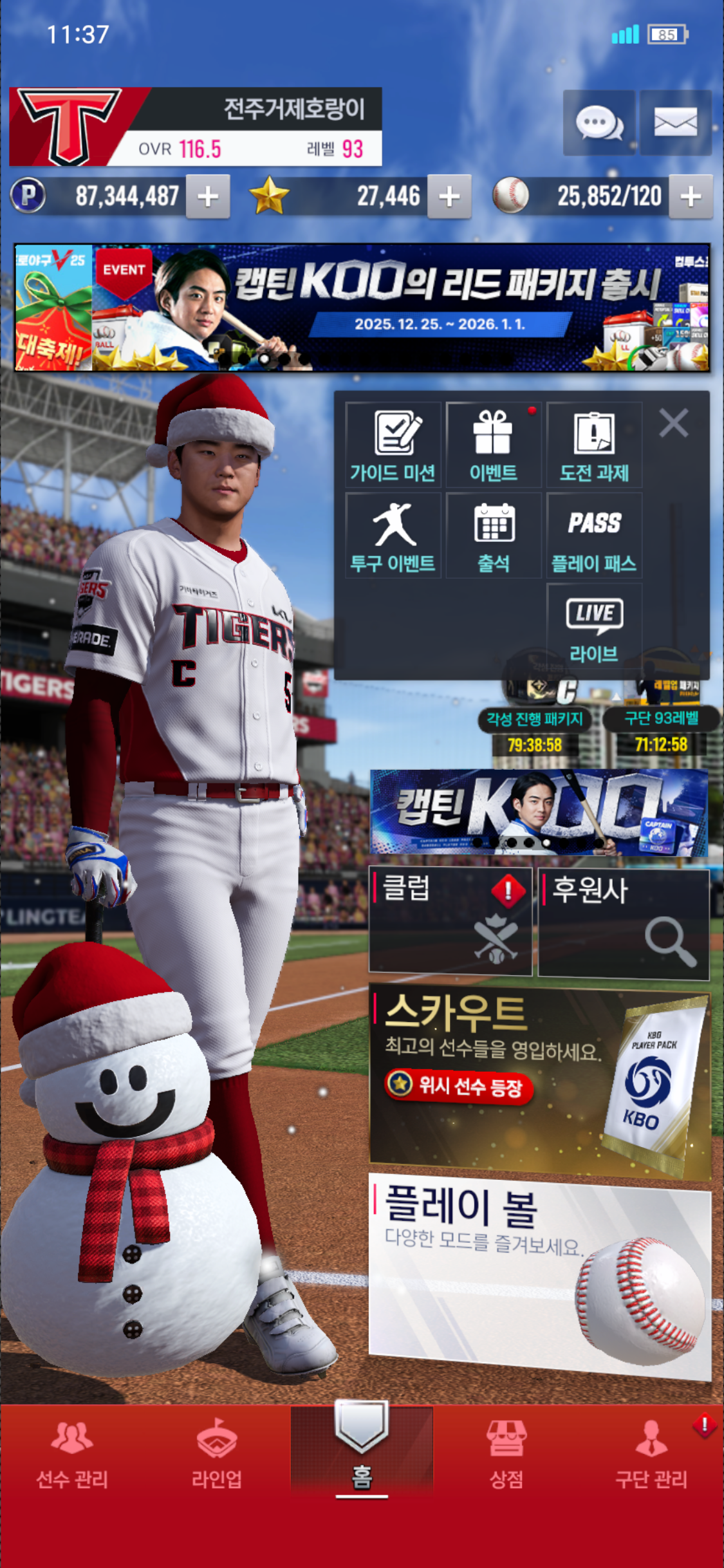The width and height of the screenshot is (724, 1568).
Task: Open the 출석 calendar
Action: 494,536
